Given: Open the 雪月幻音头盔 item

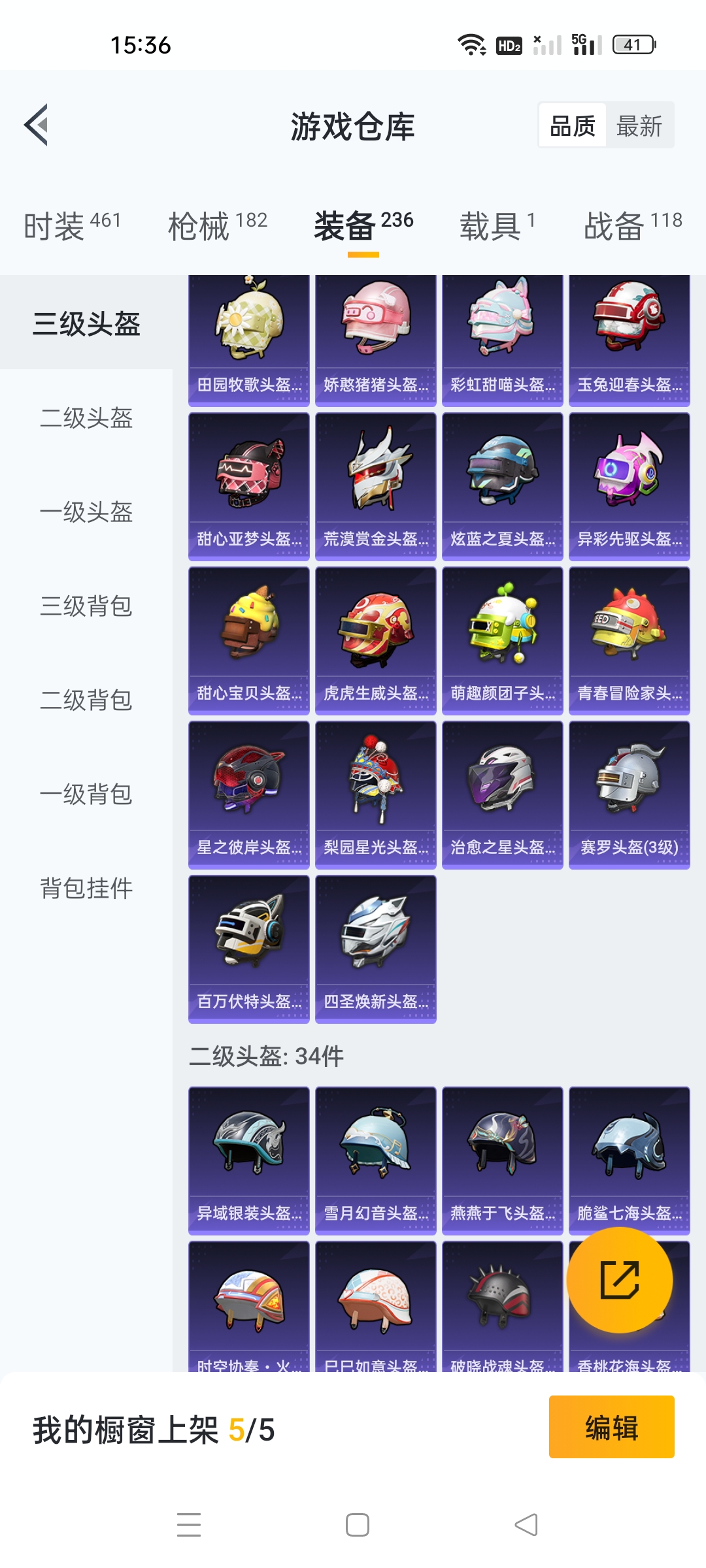Looking at the screenshot, I should click(x=376, y=1161).
